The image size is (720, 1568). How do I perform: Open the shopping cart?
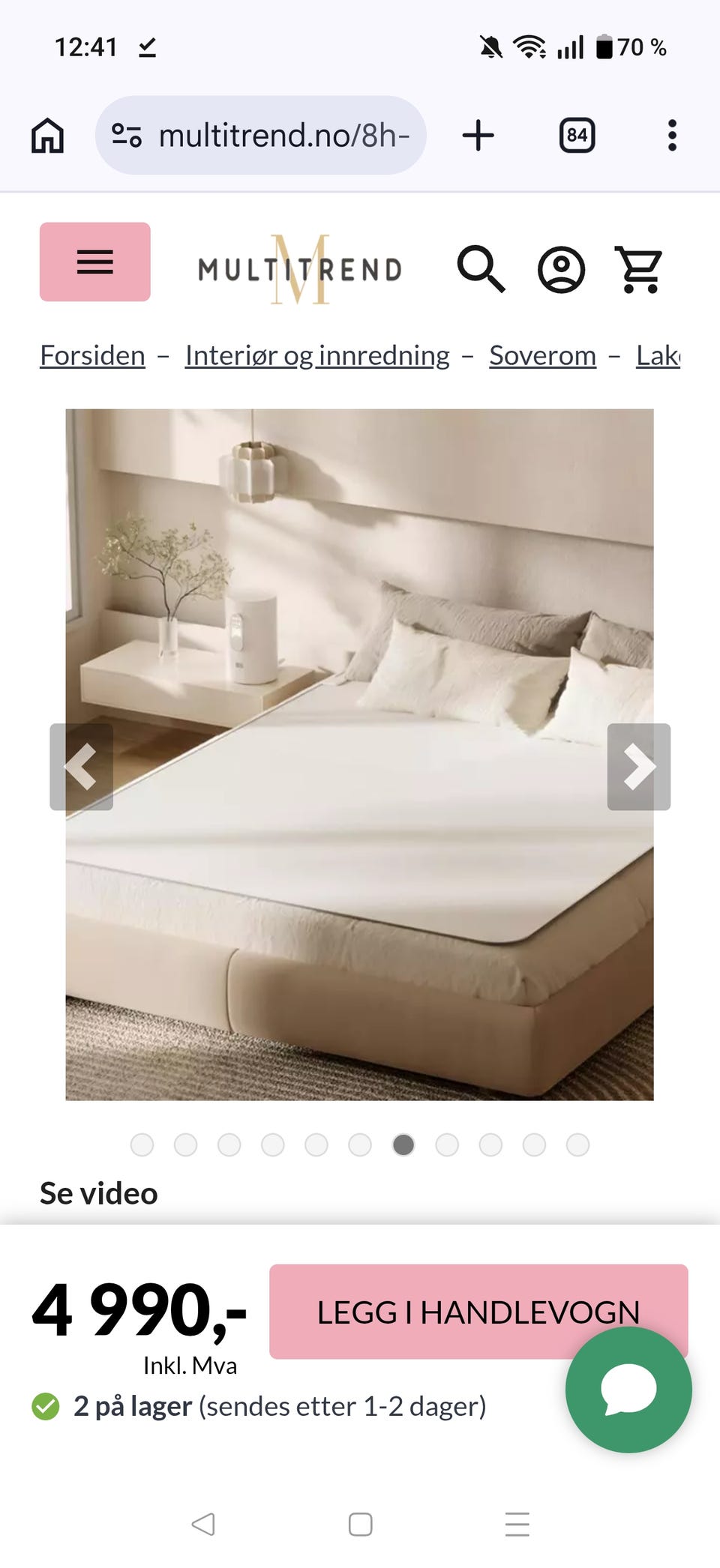[x=640, y=269]
